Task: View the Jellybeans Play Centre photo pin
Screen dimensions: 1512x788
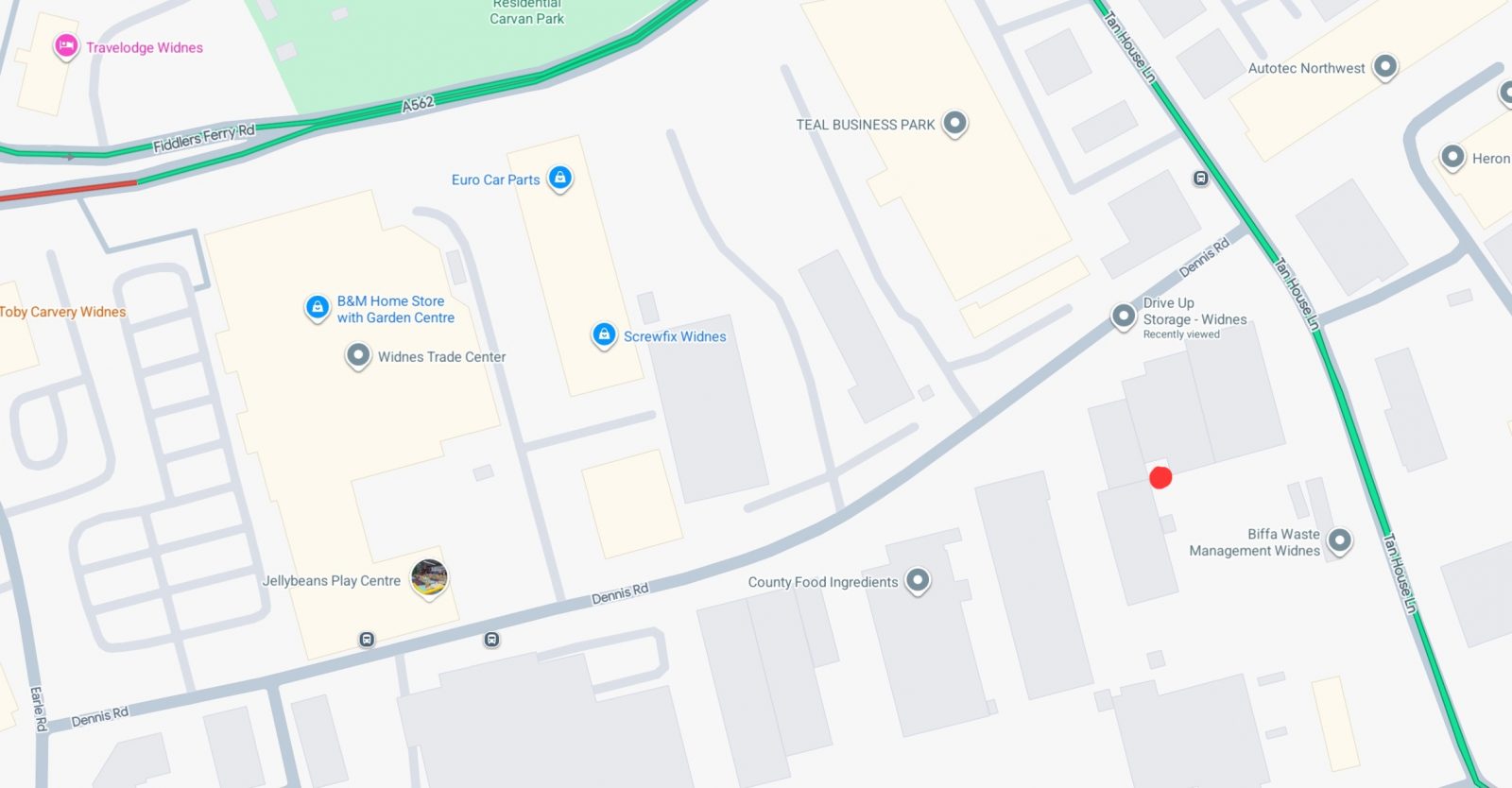Action: tap(429, 577)
